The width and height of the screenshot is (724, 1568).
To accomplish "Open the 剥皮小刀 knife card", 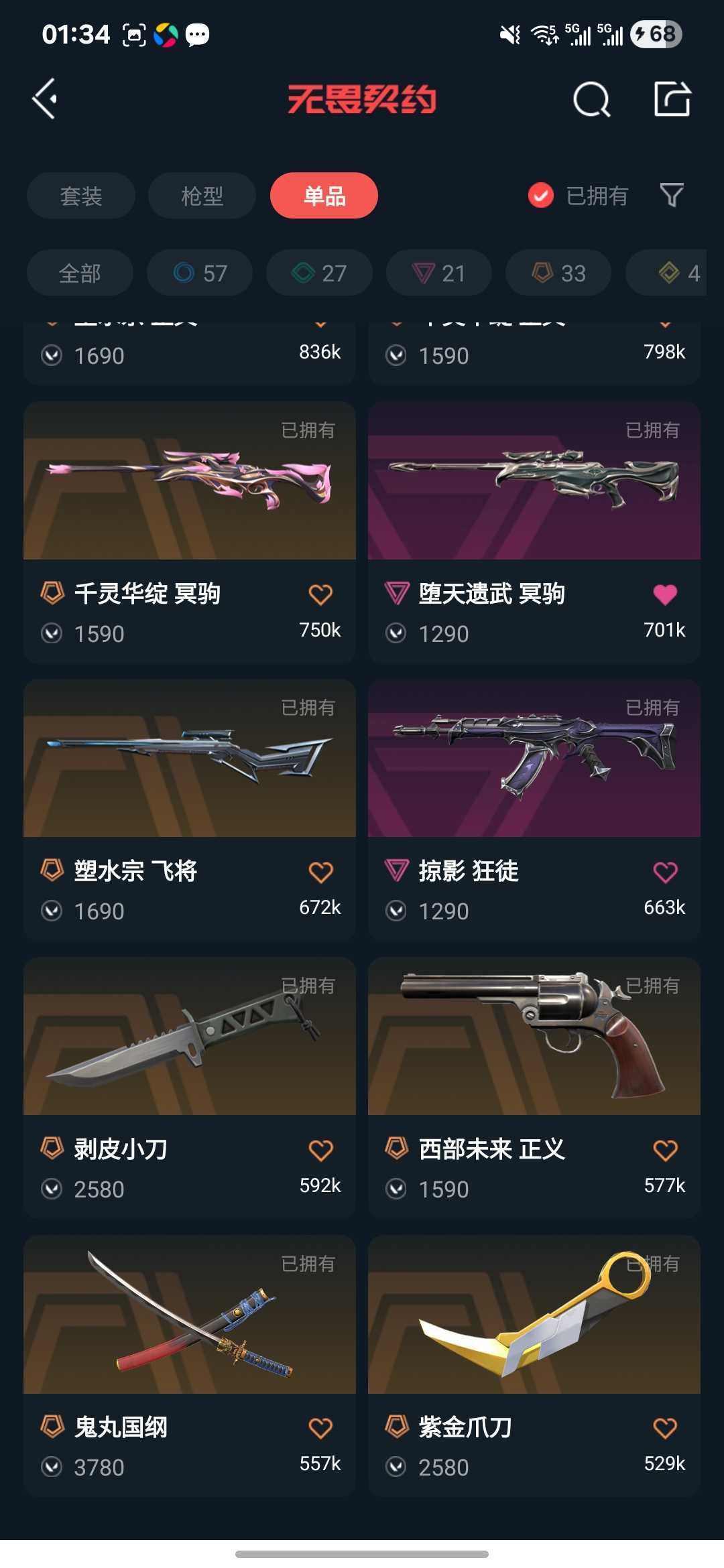I will pyautogui.click(x=190, y=1088).
